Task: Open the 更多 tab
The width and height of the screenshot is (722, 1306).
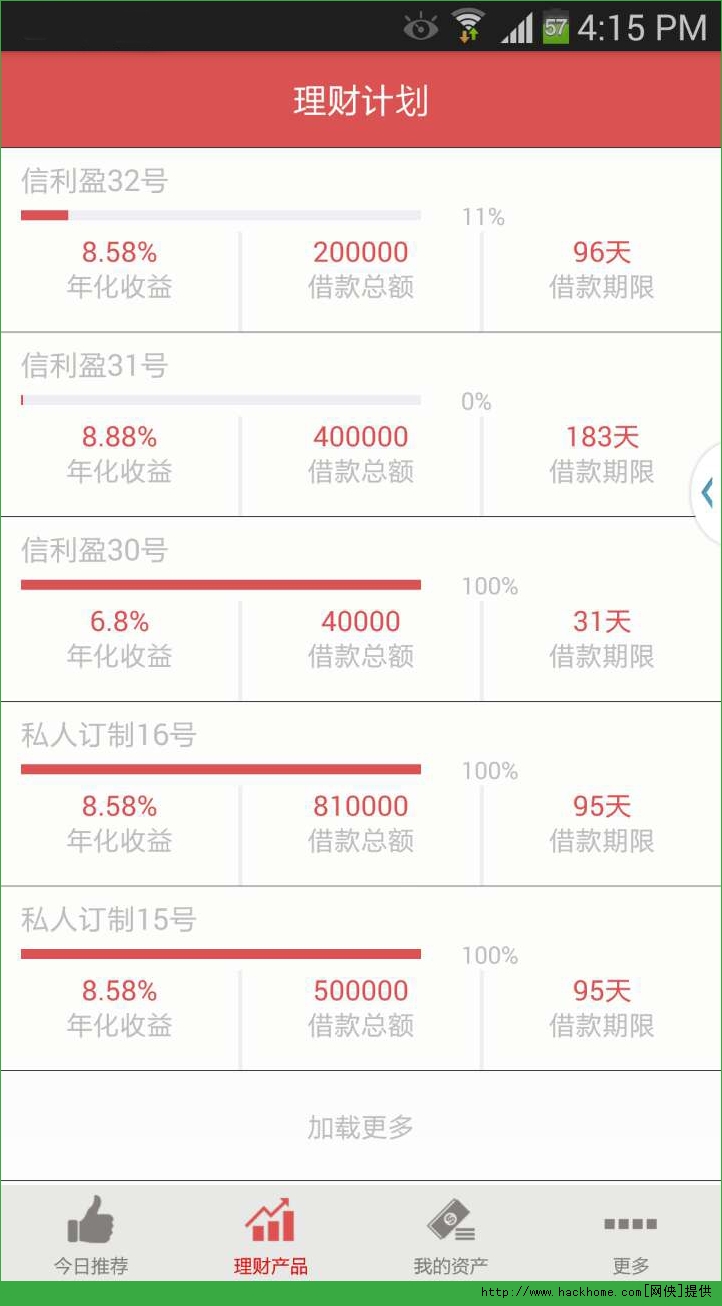Action: pyautogui.click(x=631, y=1234)
